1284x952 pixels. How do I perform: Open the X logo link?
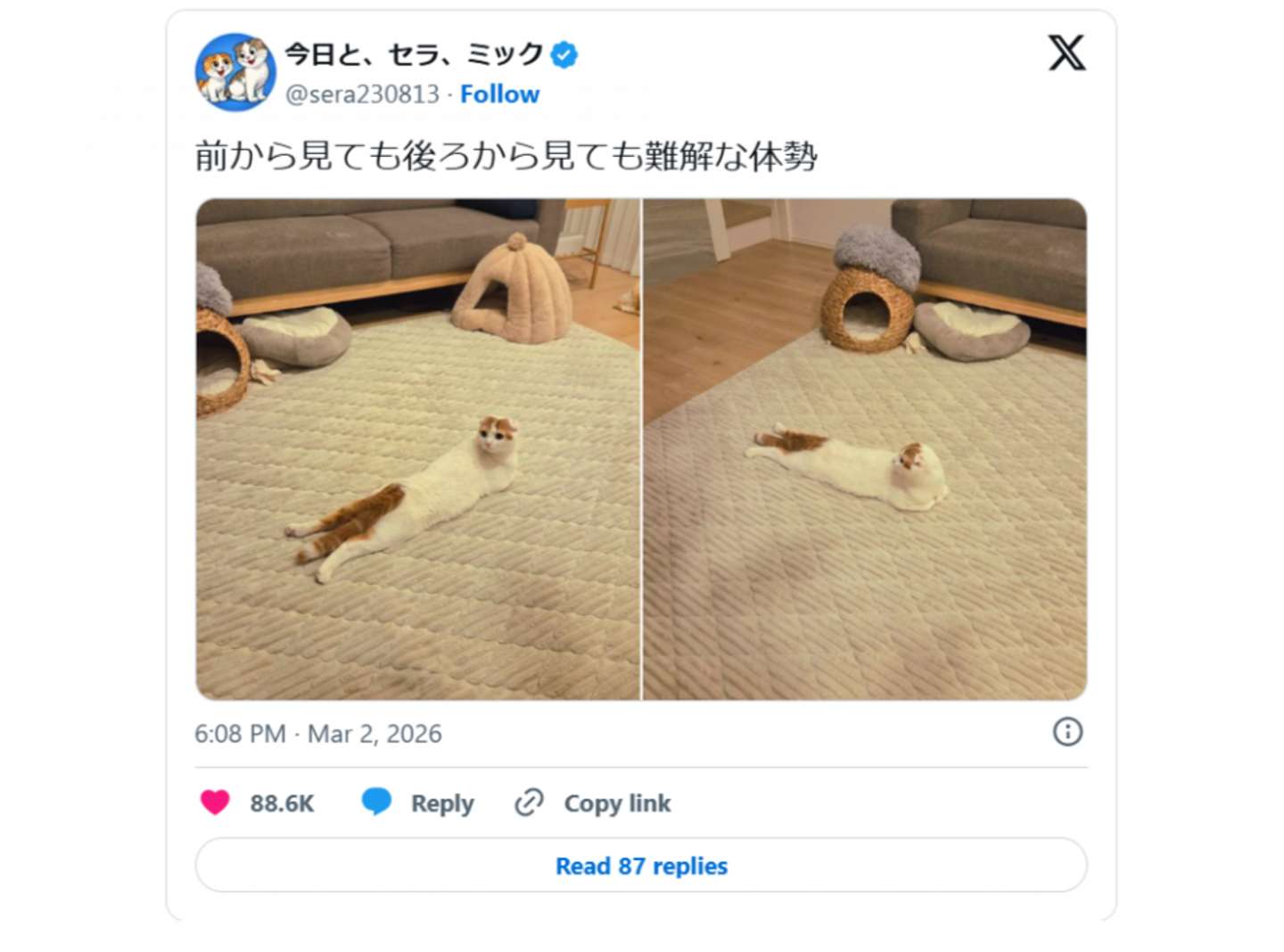coord(1066,53)
